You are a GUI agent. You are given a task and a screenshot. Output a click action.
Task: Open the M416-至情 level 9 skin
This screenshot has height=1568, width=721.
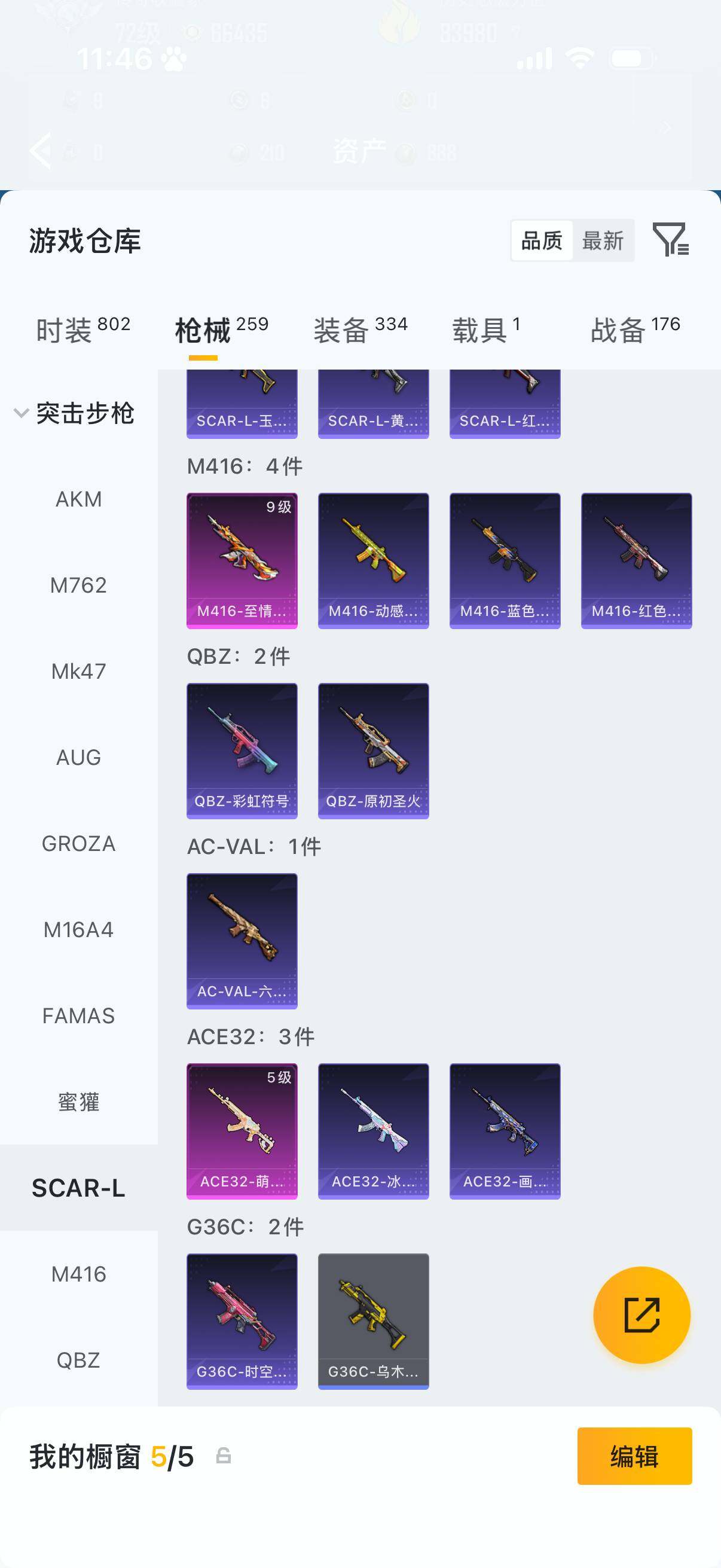(242, 560)
